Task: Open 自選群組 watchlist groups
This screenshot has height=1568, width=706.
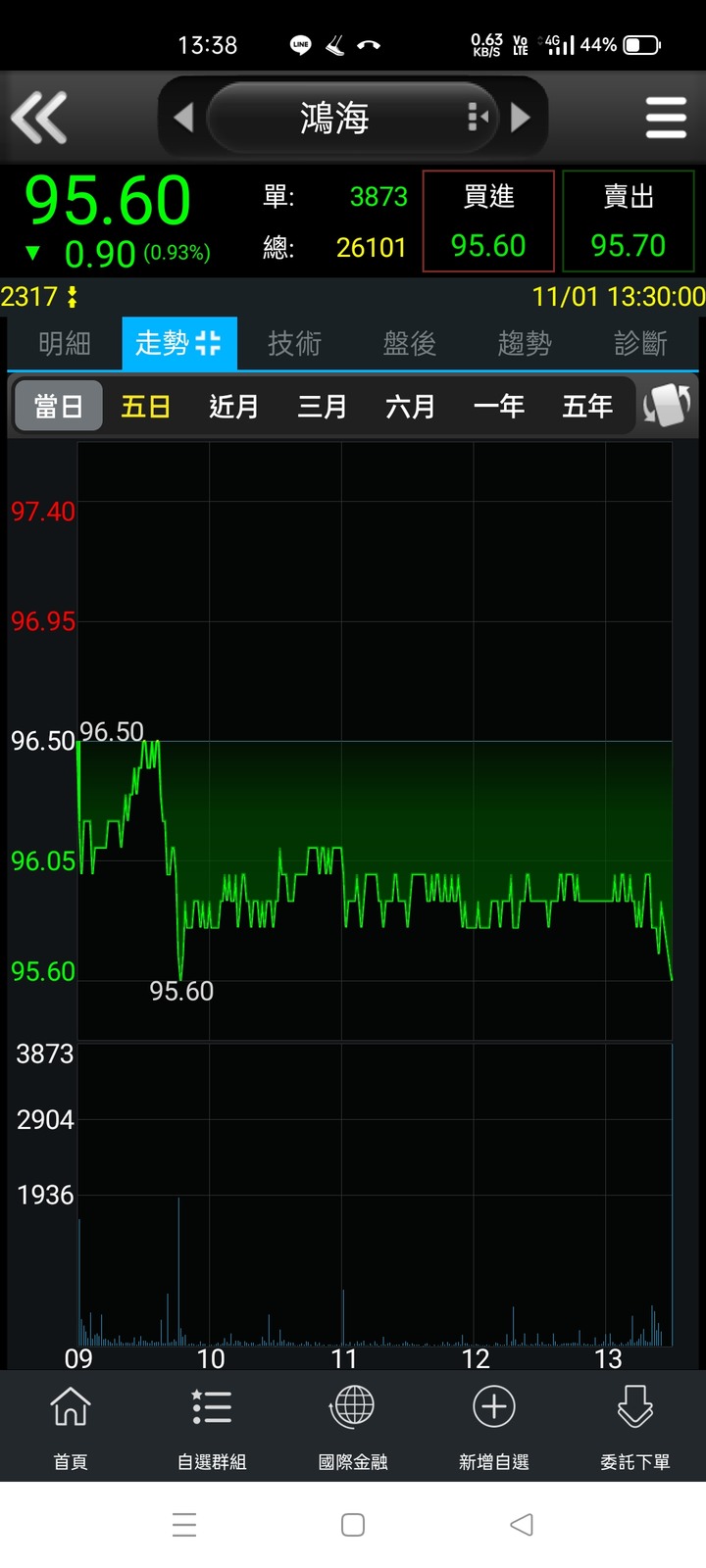Action: (x=212, y=1426)
